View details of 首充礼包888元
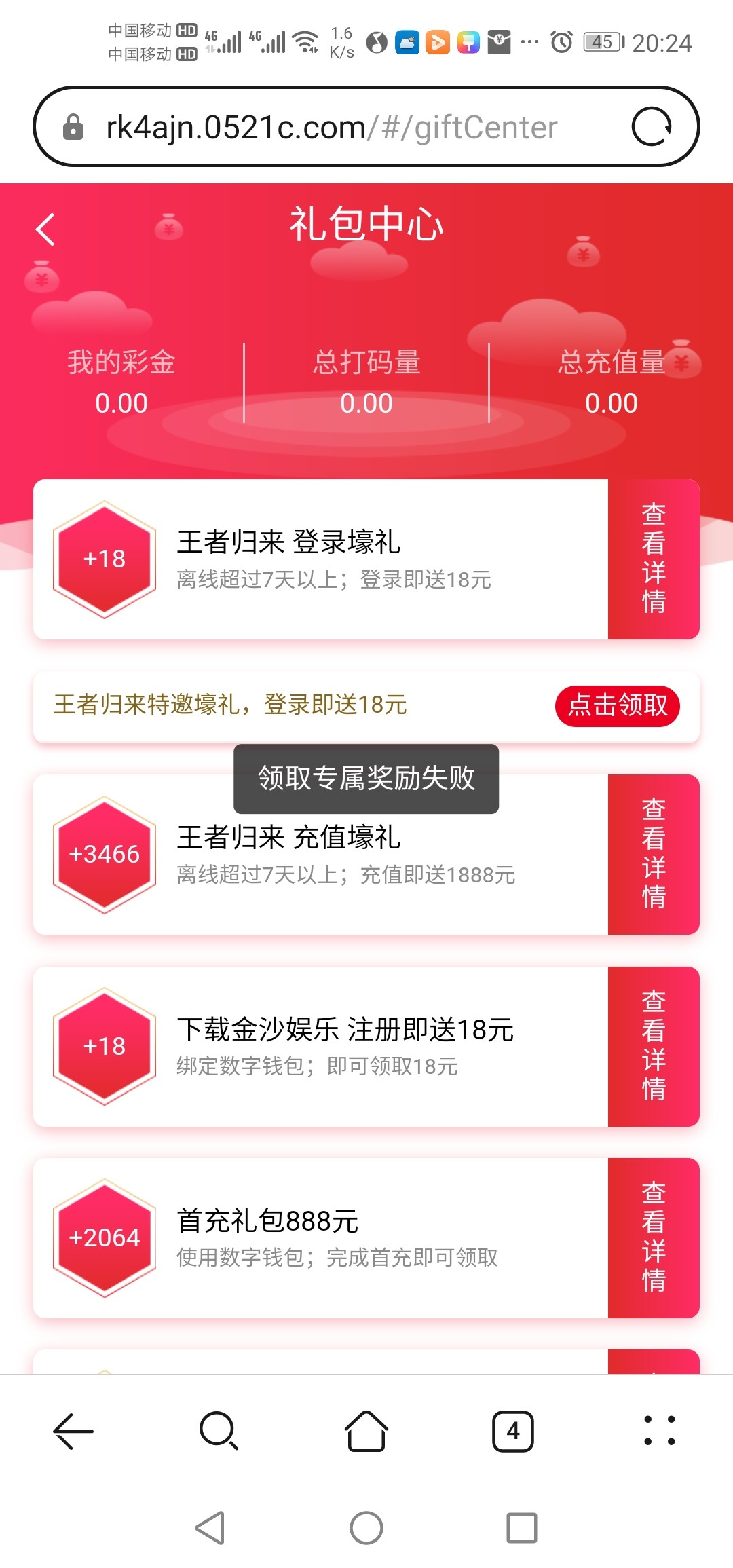Screen dimensions: 733x1568 pos(653,1238)
